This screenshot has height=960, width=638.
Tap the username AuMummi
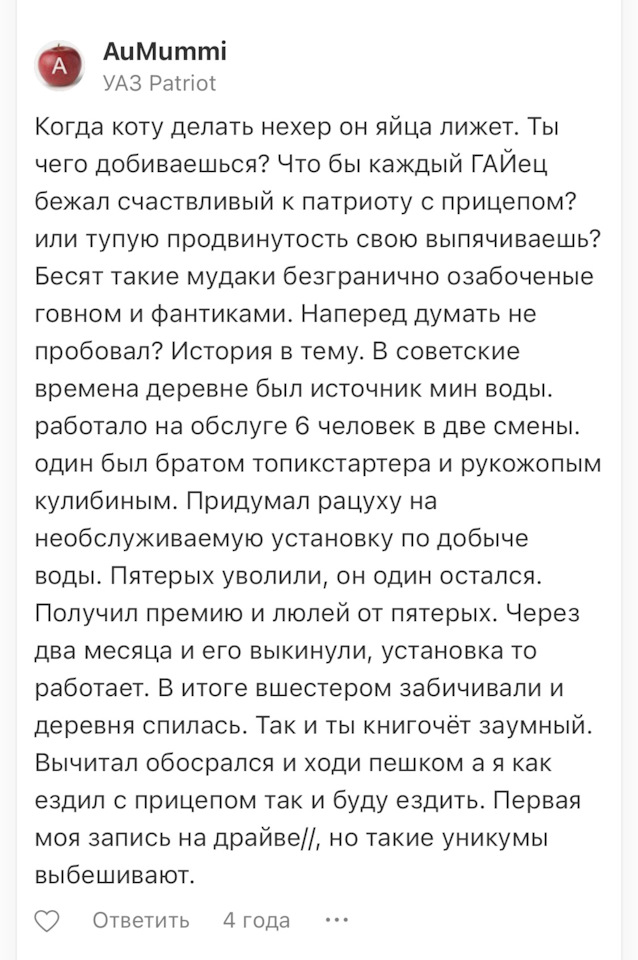coord(165,51)
